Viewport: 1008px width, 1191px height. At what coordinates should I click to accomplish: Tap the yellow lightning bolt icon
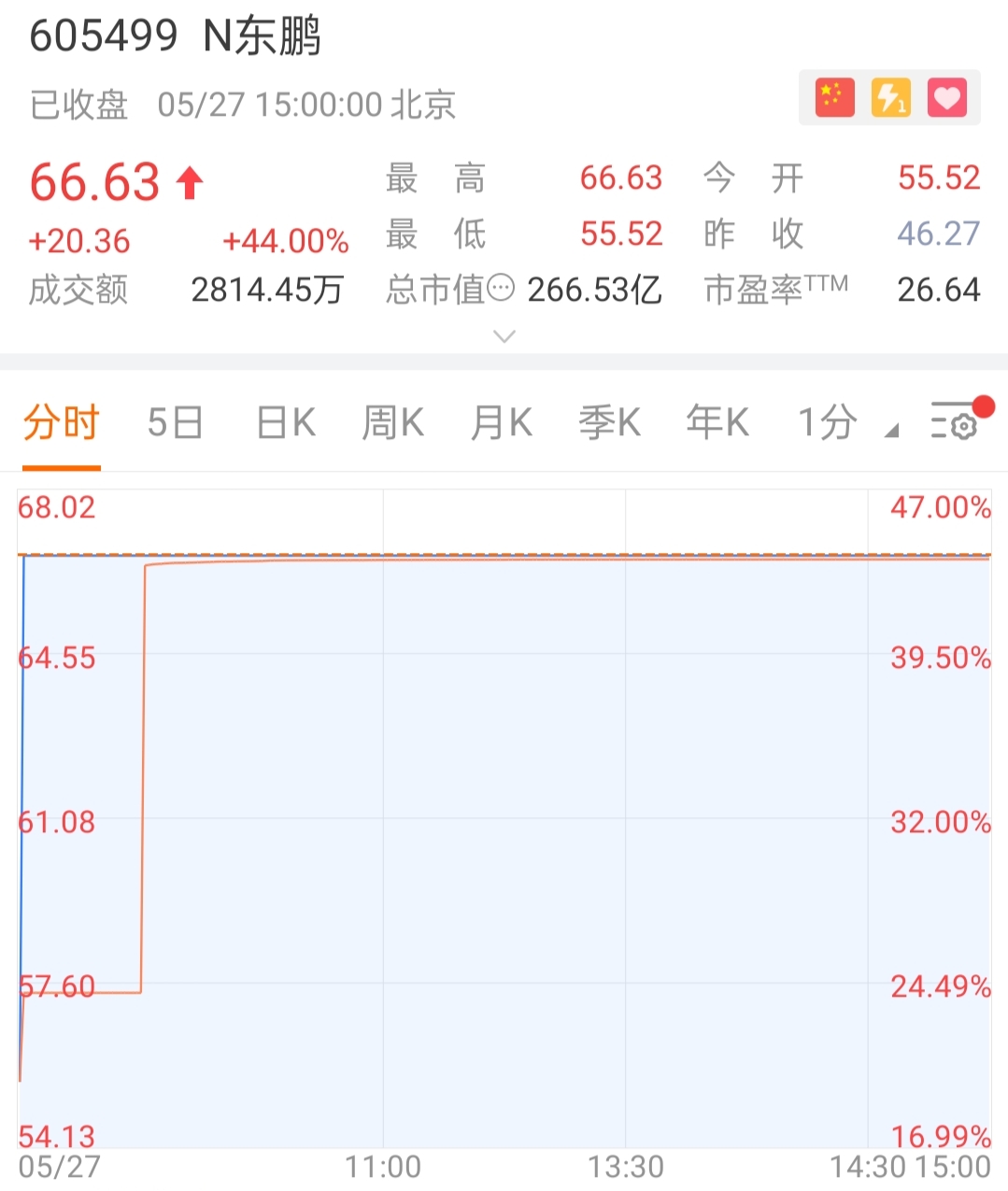point(890,97)
